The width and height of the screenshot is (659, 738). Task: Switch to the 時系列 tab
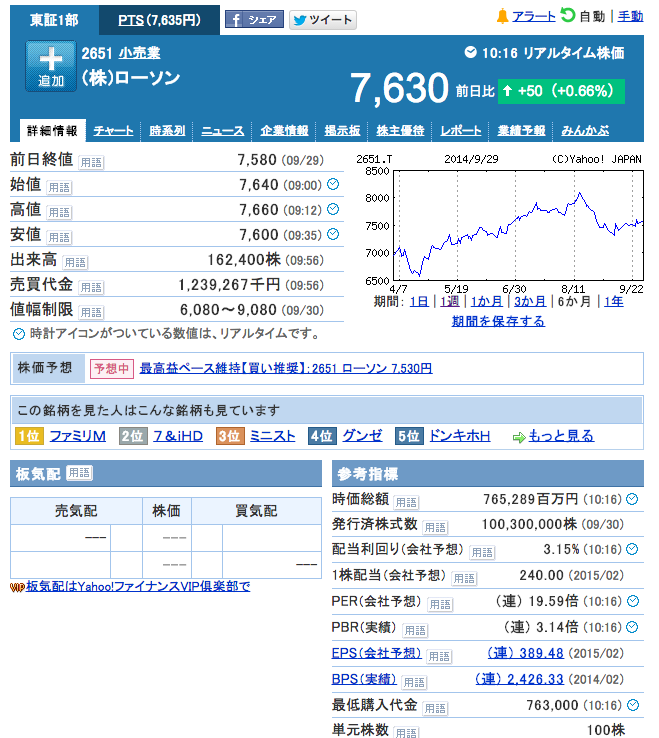(x=167, y=131)
